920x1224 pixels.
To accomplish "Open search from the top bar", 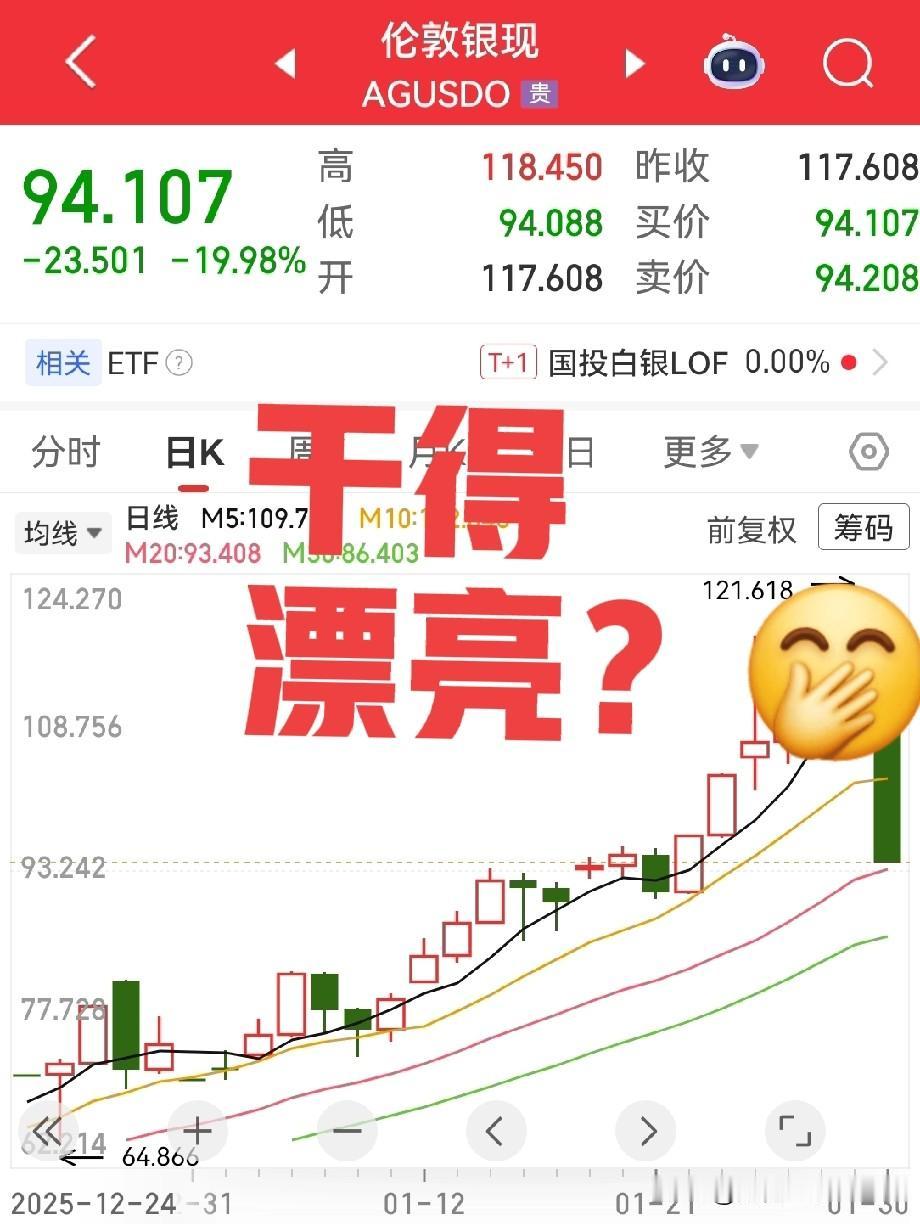I will 846,62.
